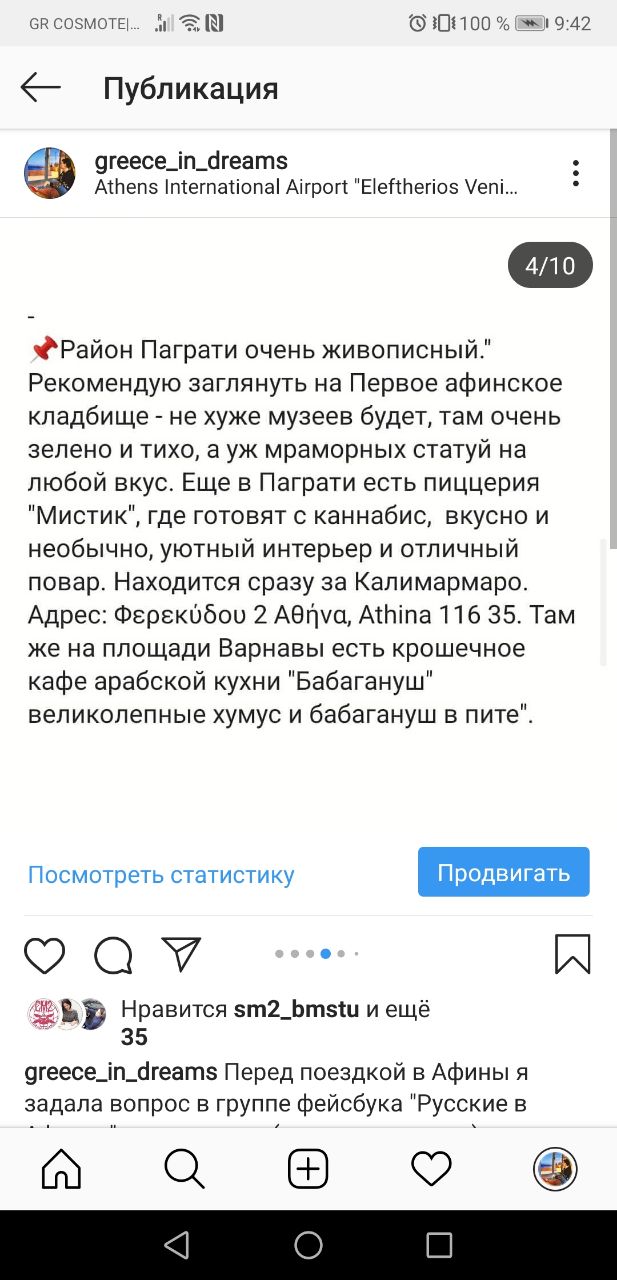The height and width of the screenshot is (1280, 617).
Task: Tap Посмотреть статистику link
Action: pos(161,875)
